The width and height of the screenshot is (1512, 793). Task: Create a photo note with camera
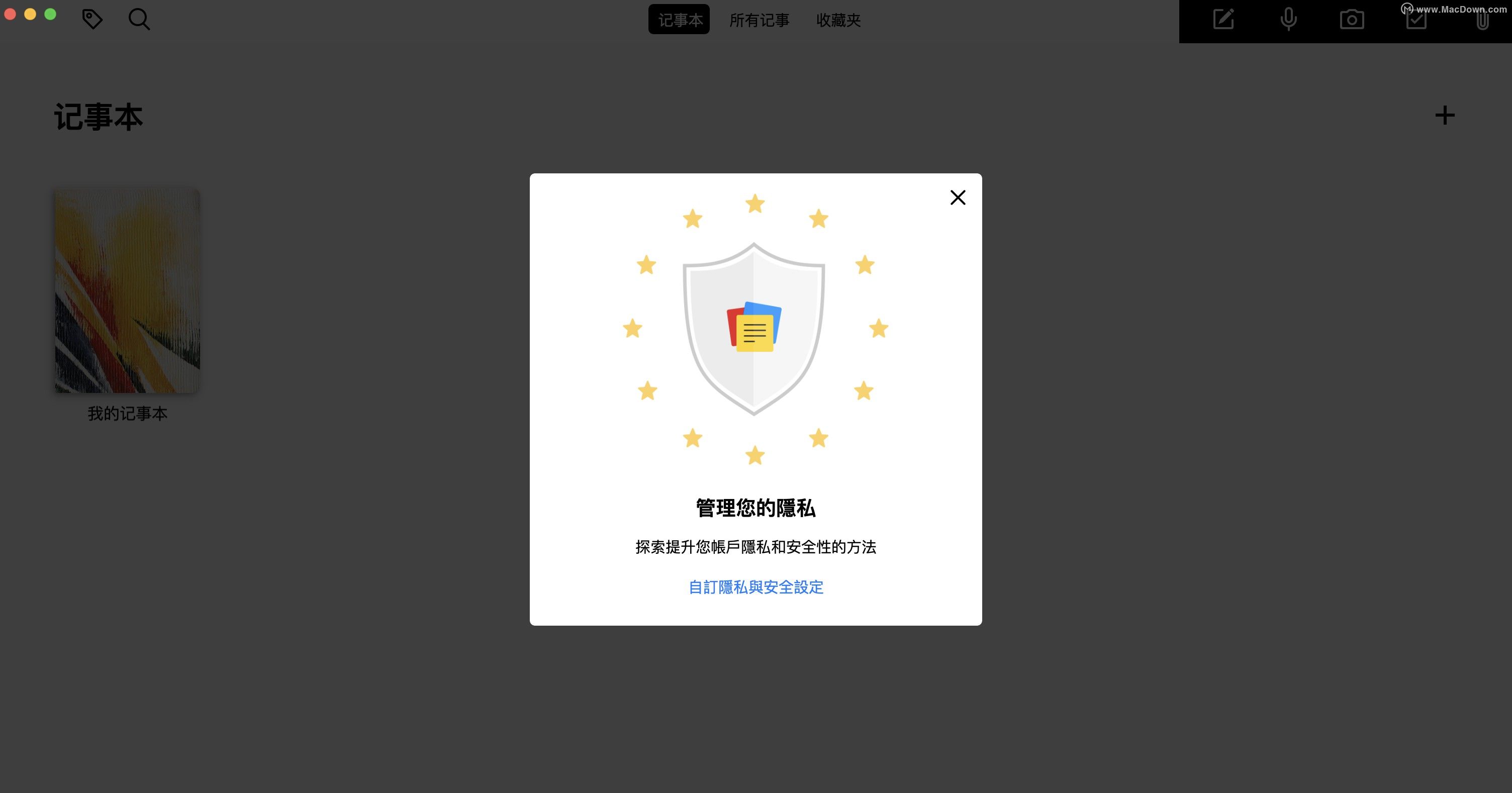click(x=1352, y=20)
